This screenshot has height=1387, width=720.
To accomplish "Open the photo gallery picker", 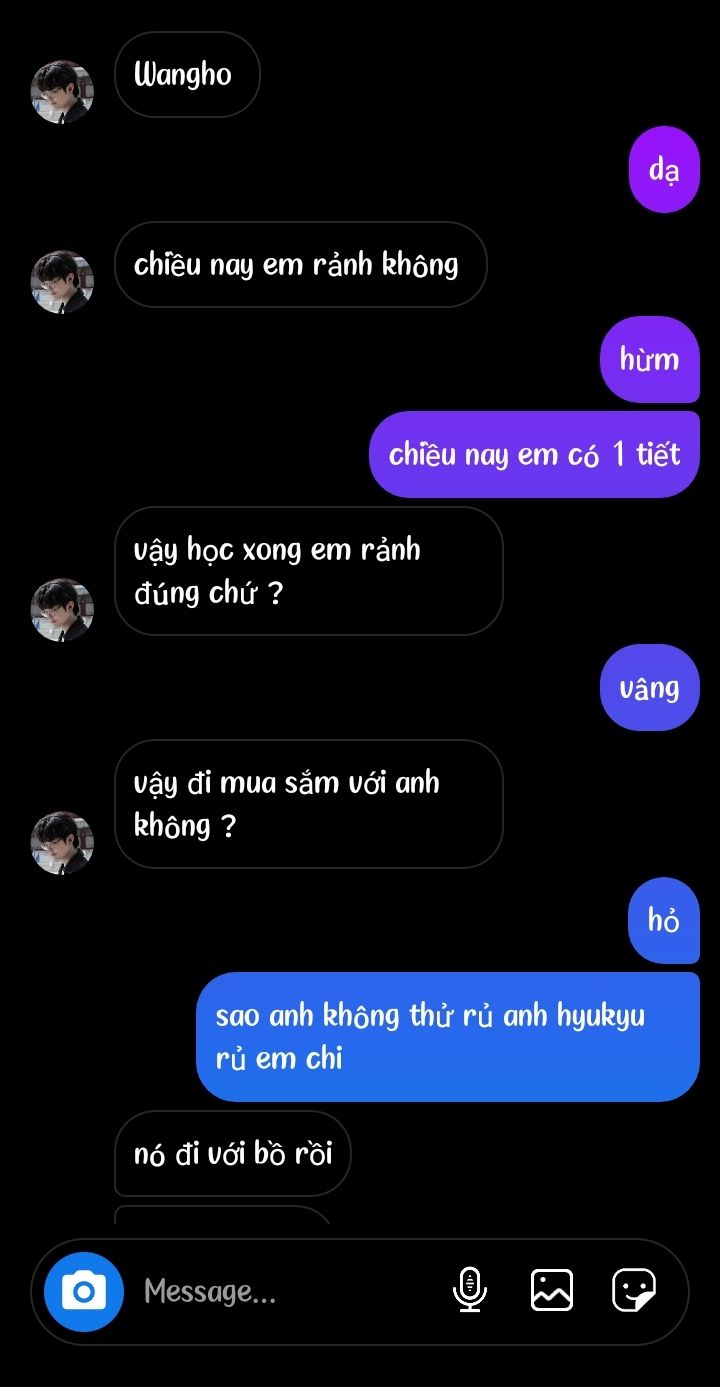I will click(552, 1290).
